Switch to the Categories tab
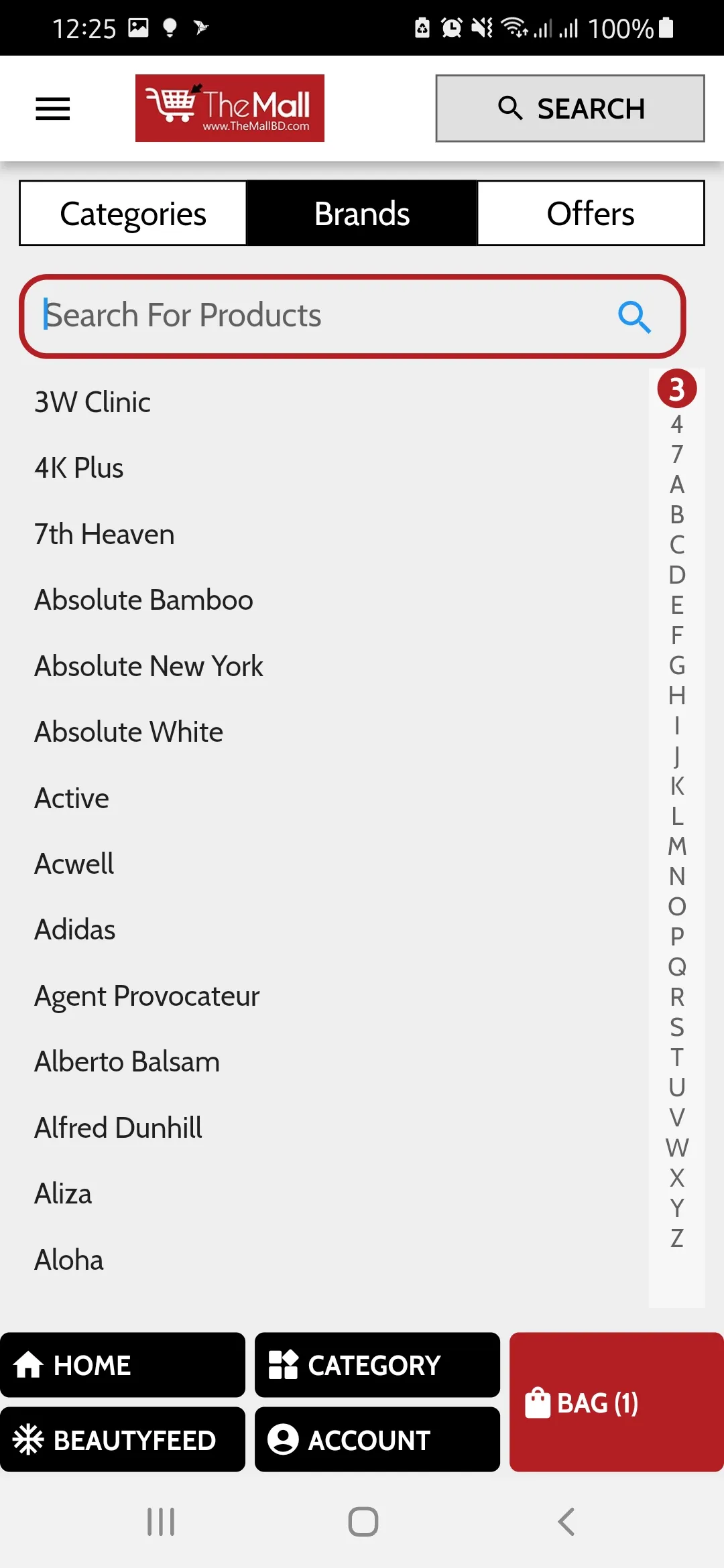The width and height of the screenshot is (724, 1568). point(133,213)
